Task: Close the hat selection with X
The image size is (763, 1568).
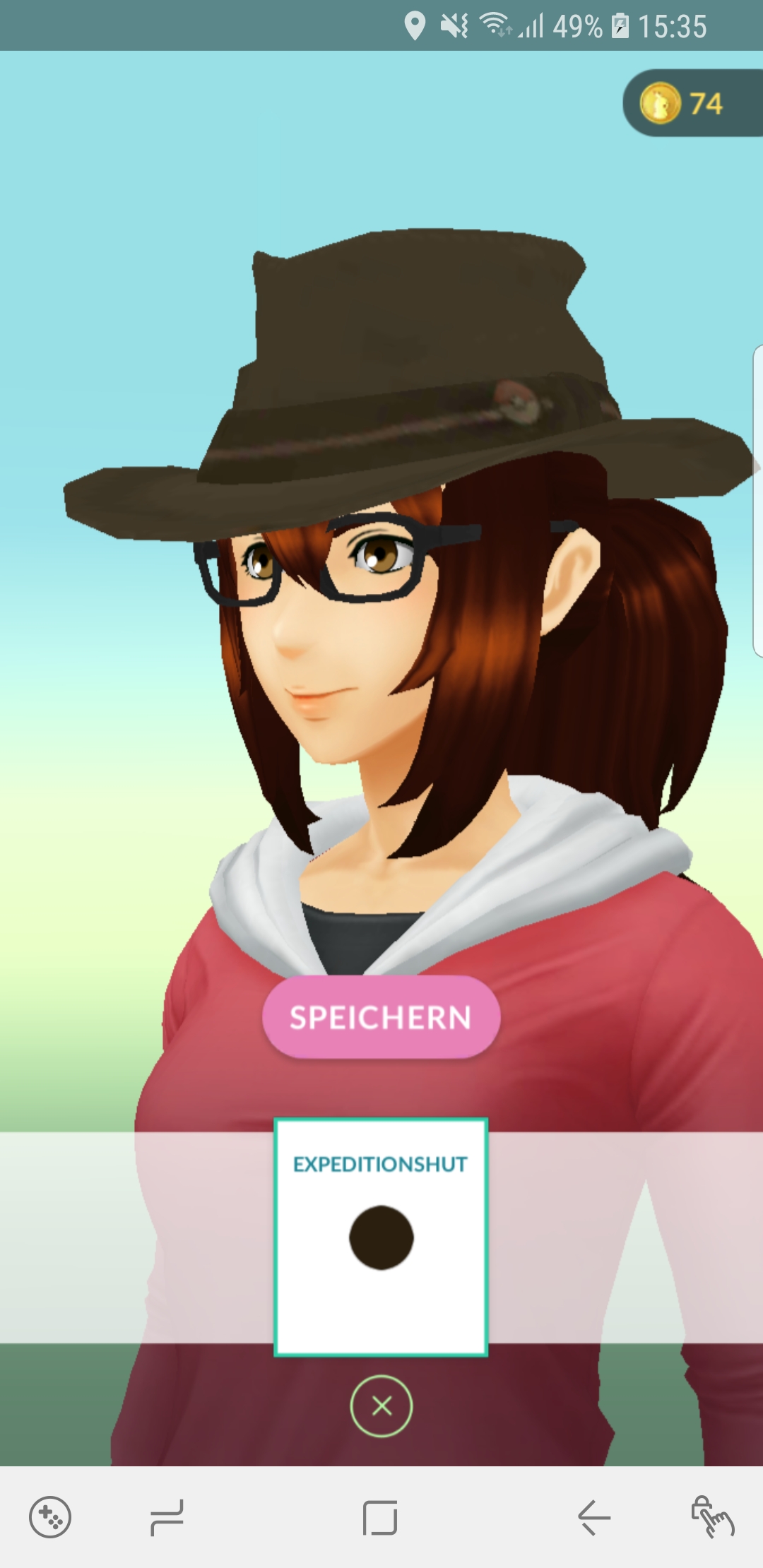Action: 381,1406
